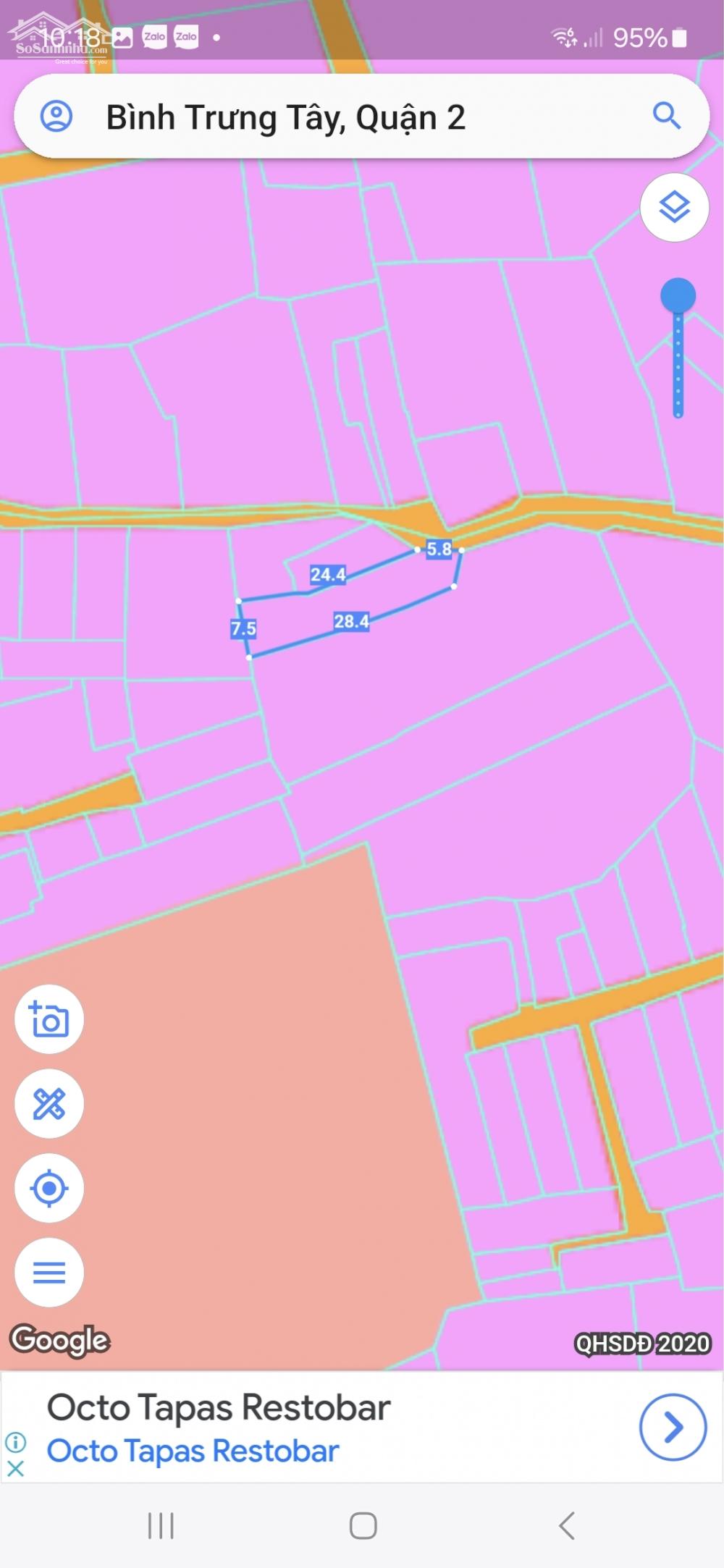The height and width of the screenshot is (1568, 724).
Task: Open the account profile icon
Action: [x=56, y=116]
